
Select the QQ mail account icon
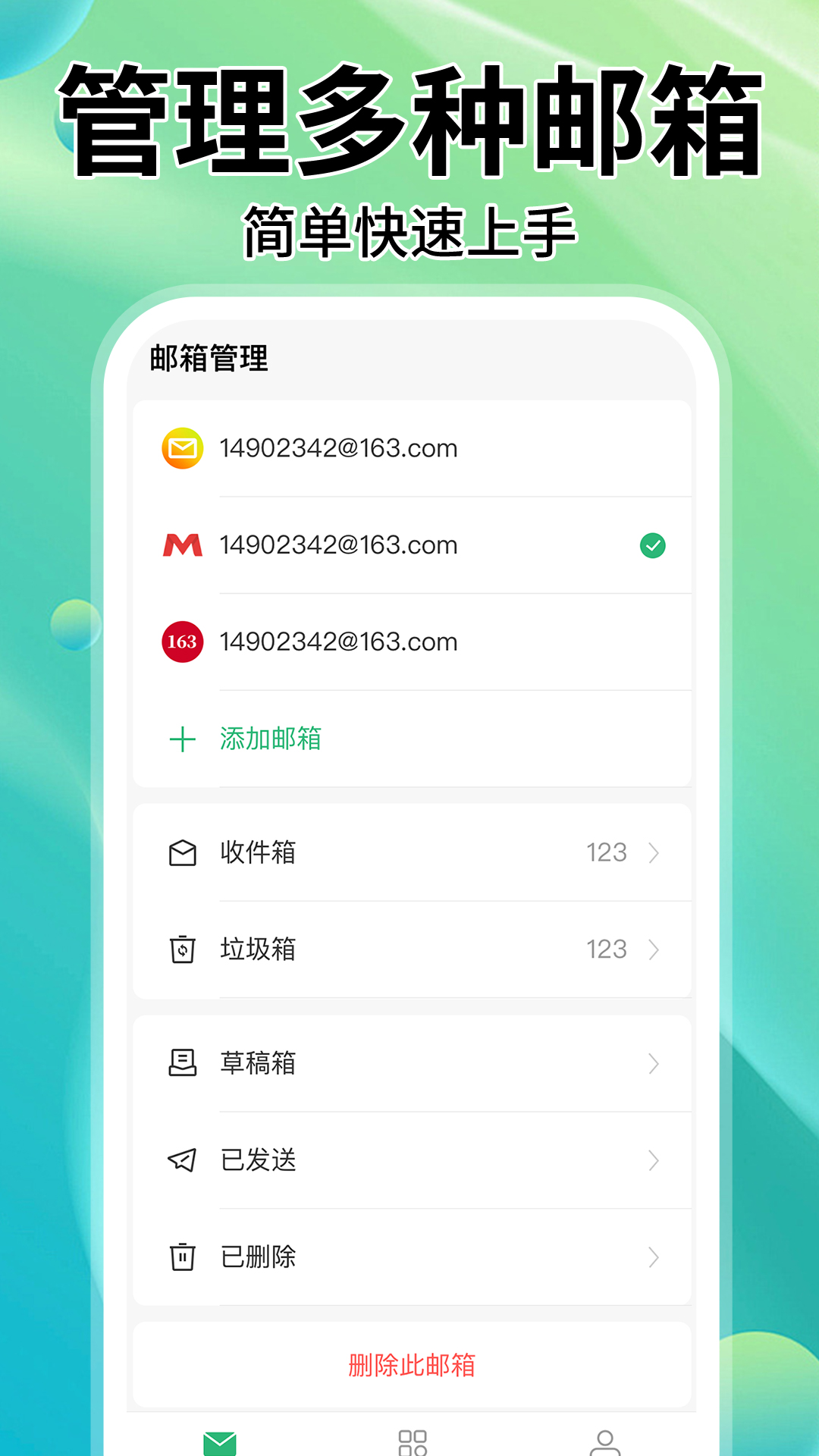182,447
